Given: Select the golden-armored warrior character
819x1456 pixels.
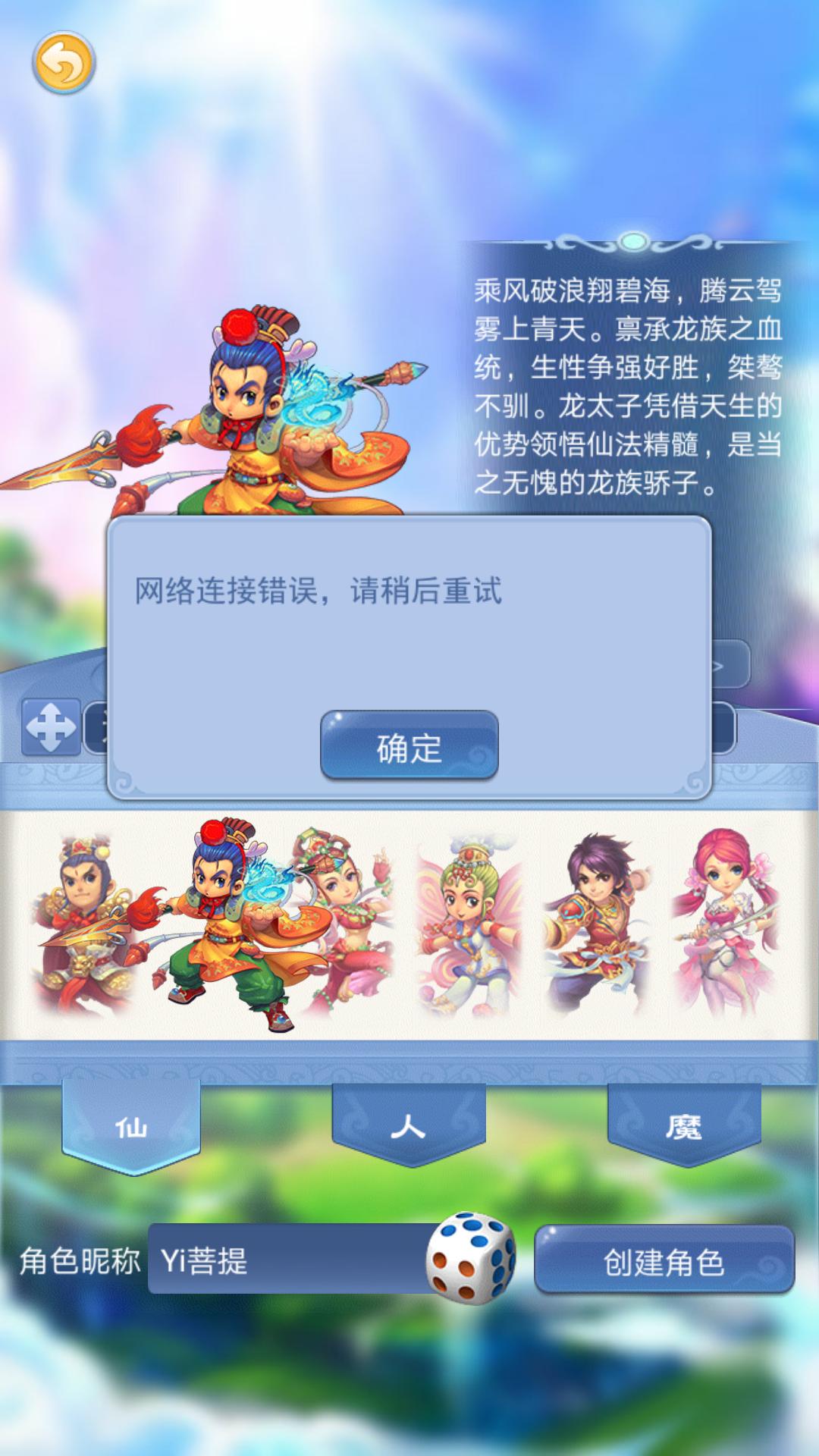Looking at the screenshot, I should point(80,925).
